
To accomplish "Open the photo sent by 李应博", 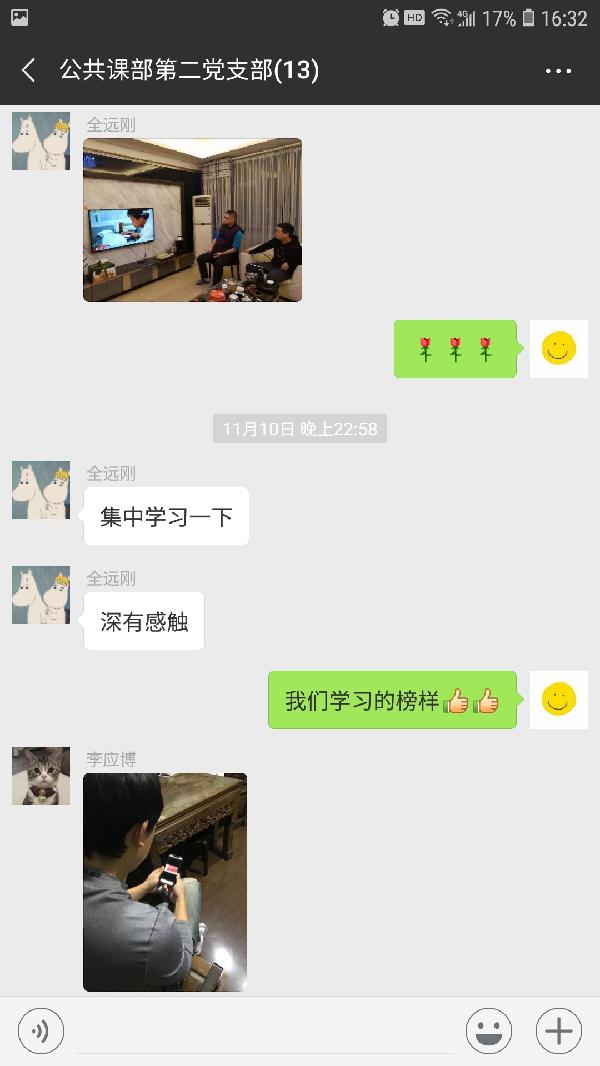I will click(x=165, y=882).
